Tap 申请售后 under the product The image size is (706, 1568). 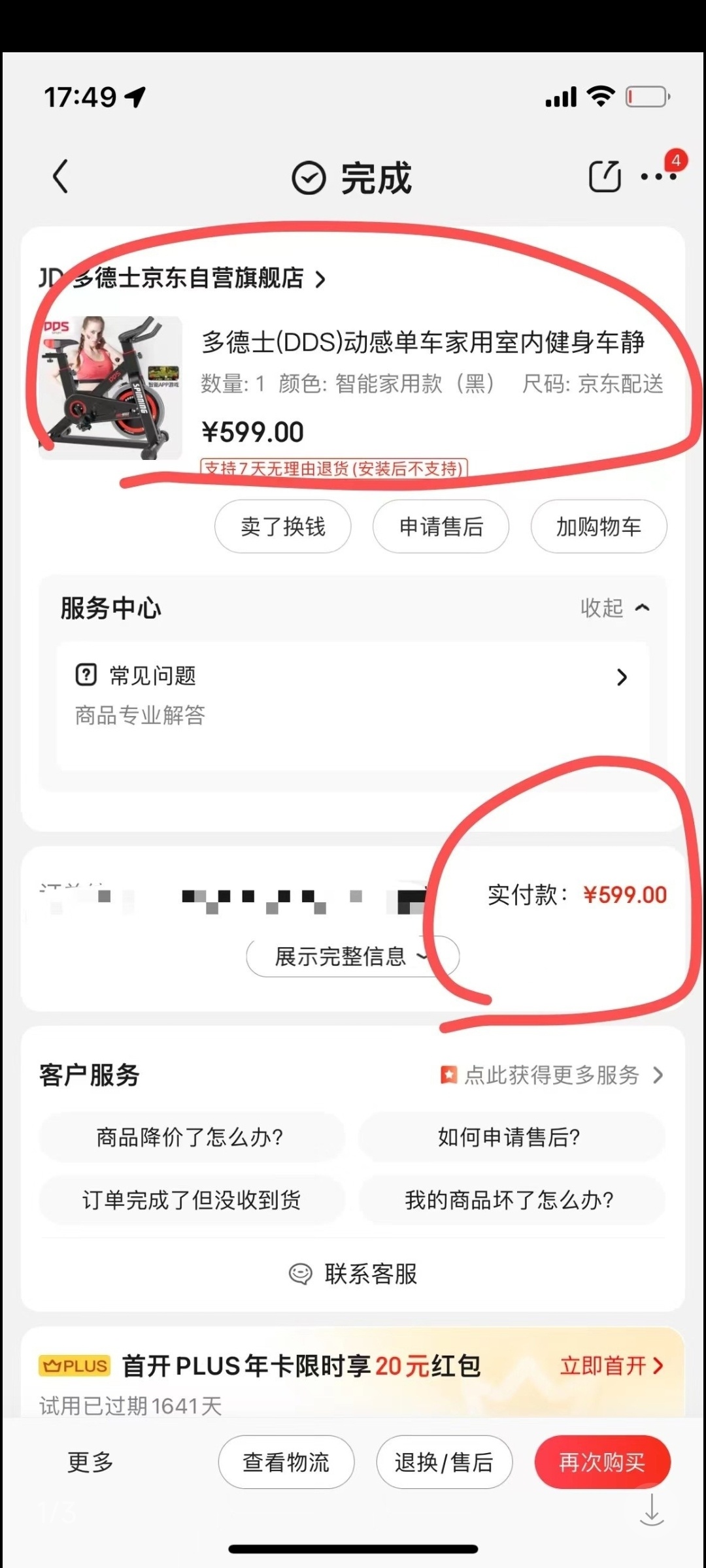click(x=441, y=527)
